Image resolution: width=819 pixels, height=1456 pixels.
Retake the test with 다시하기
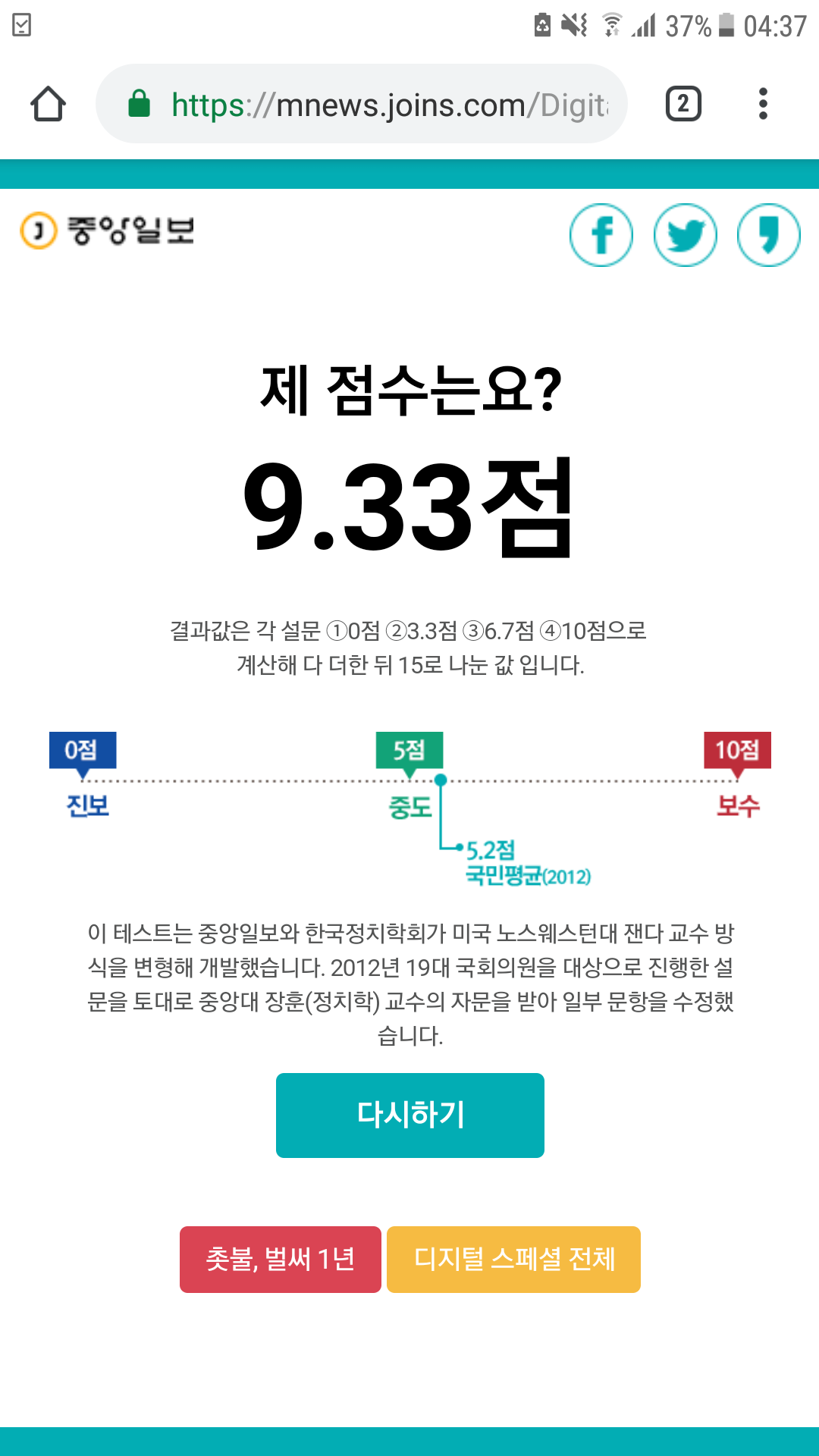pos(410,1115)
